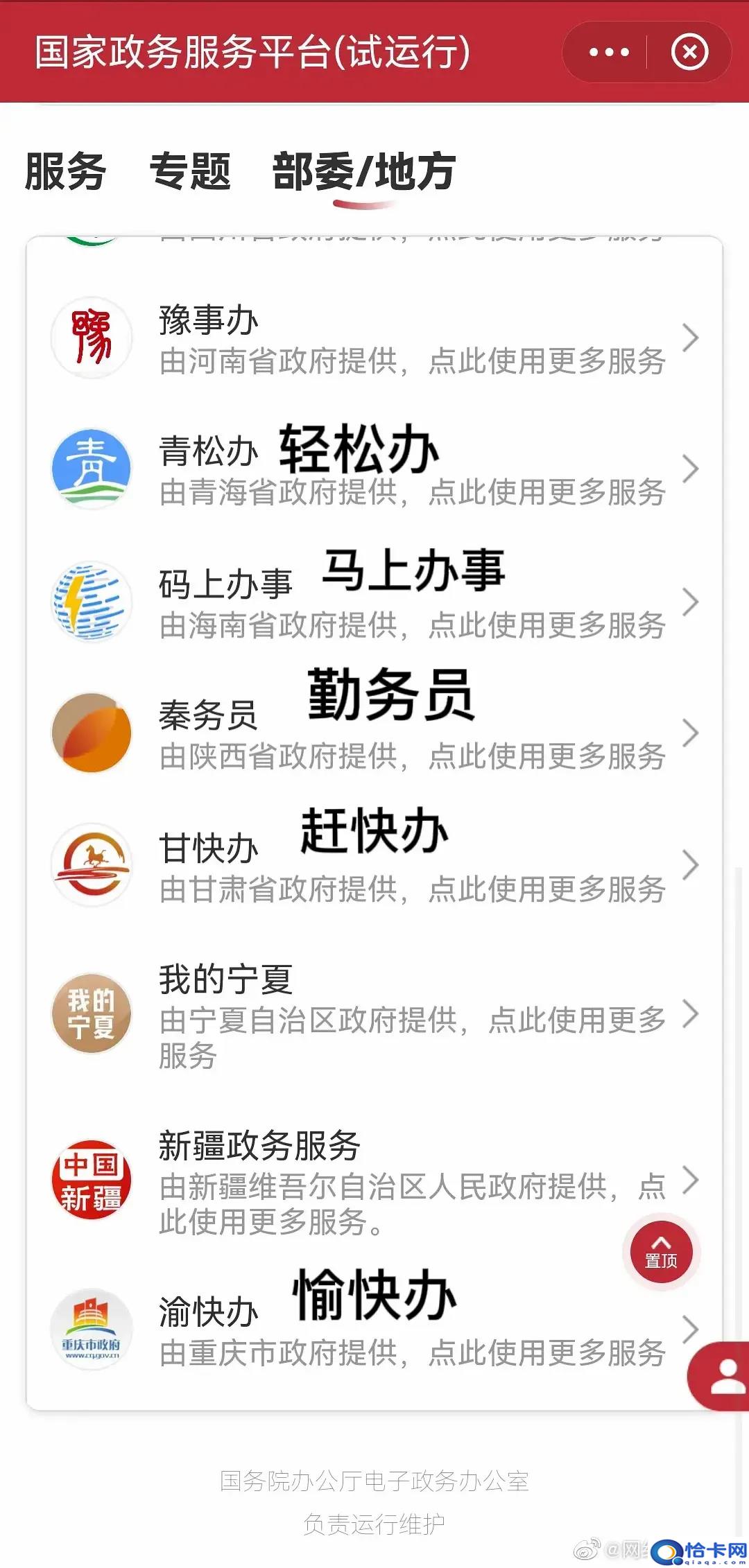This screenshot has height=1568, width=749.
Task: Open the 秦务员 Shaanxi service icon
Action: (x=92, y=733)
